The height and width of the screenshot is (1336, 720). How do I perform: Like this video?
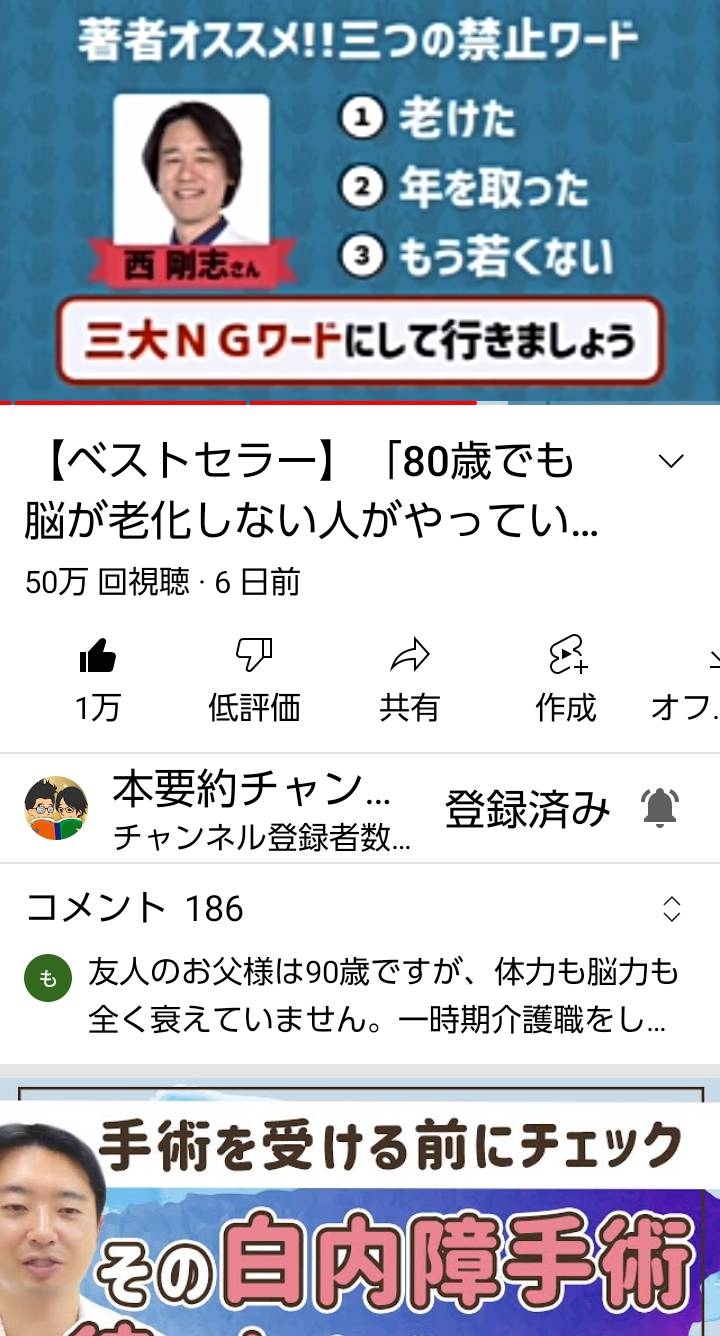point(97,682)
